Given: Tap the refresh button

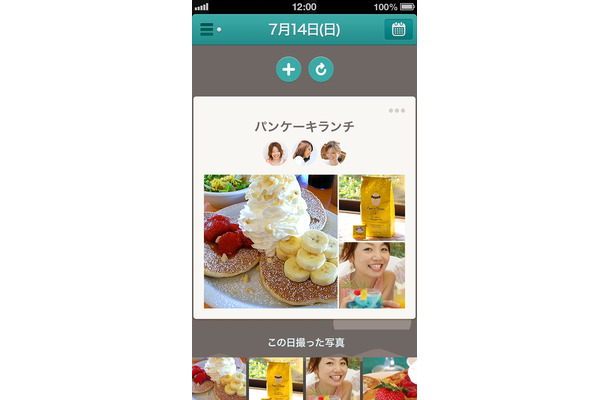Looking at the screenshot, I should tap(320, 69).
